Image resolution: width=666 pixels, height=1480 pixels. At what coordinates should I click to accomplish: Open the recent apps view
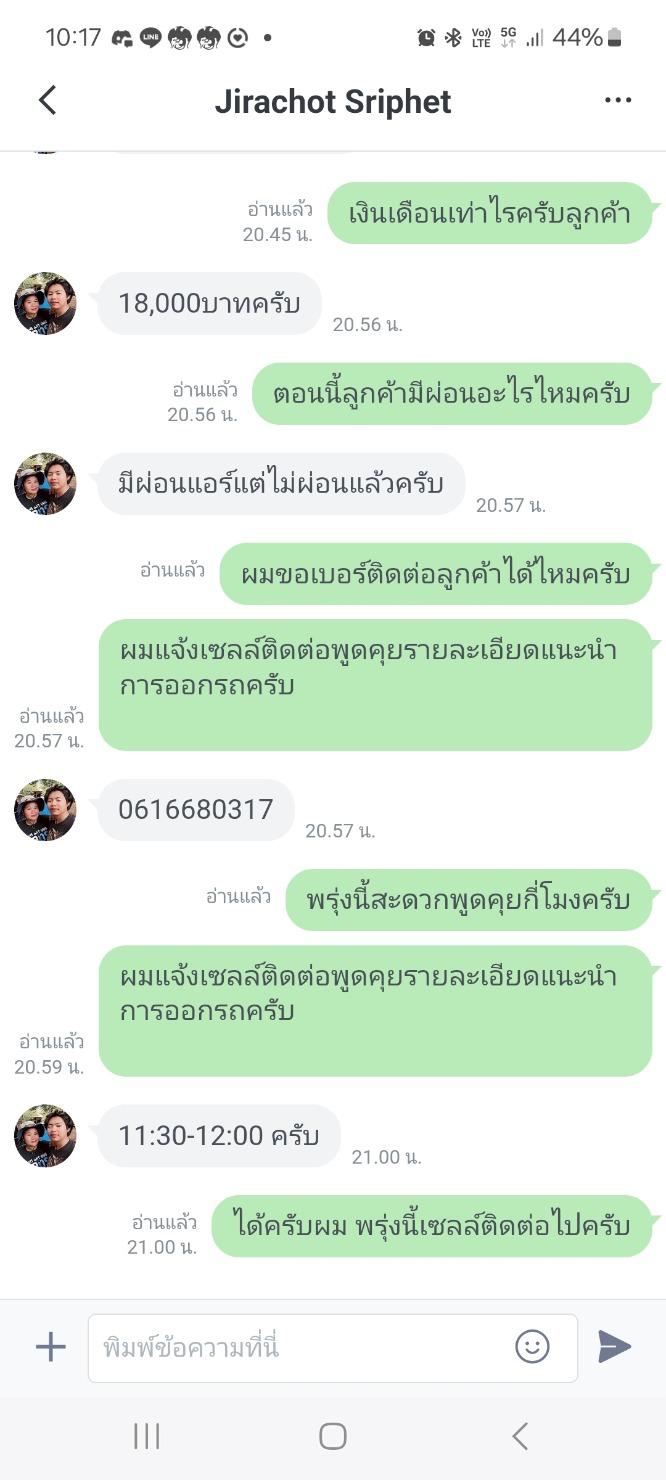[147, 1437]
